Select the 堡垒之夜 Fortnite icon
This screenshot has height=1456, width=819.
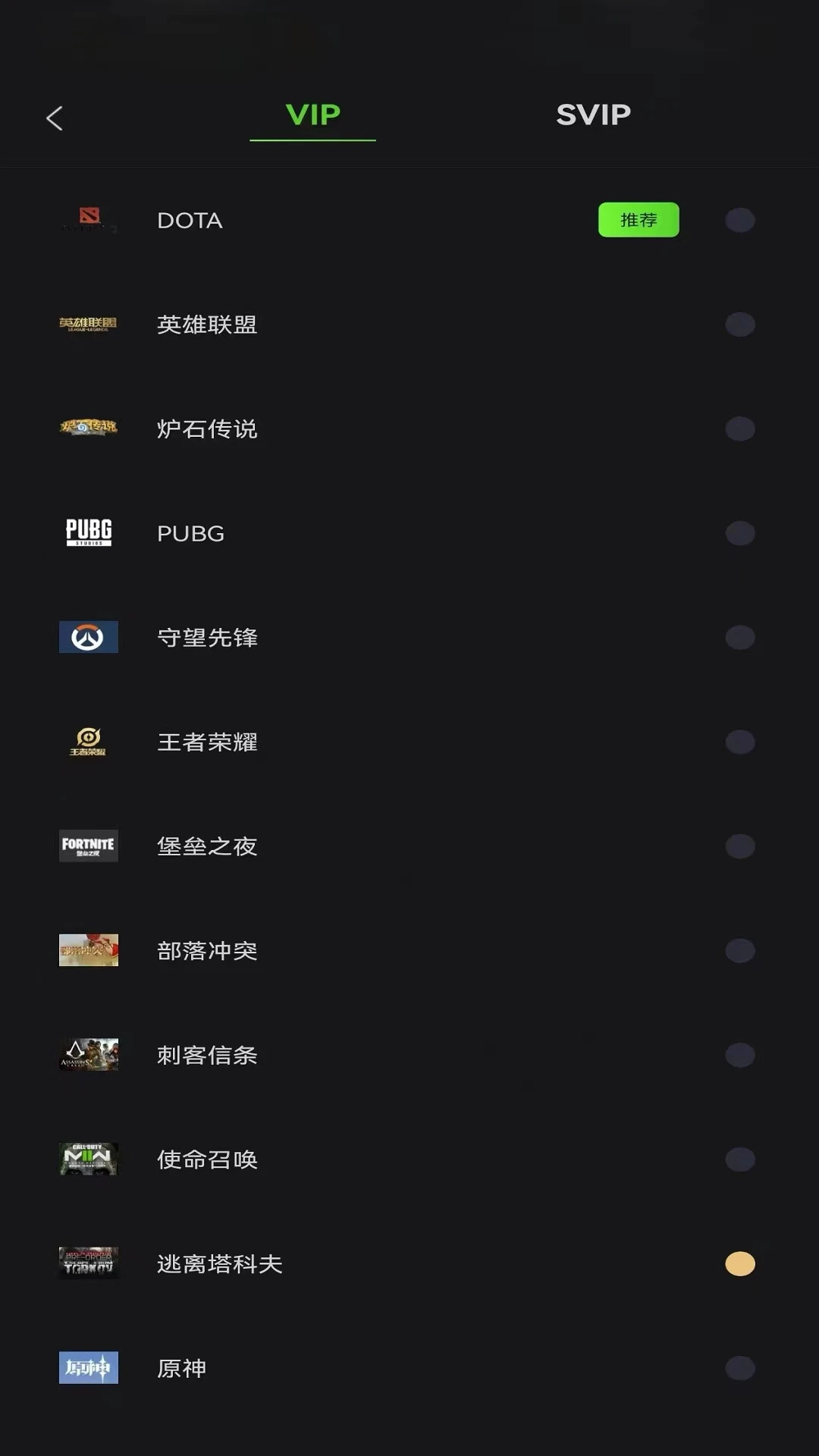click(x=89, y=846)
